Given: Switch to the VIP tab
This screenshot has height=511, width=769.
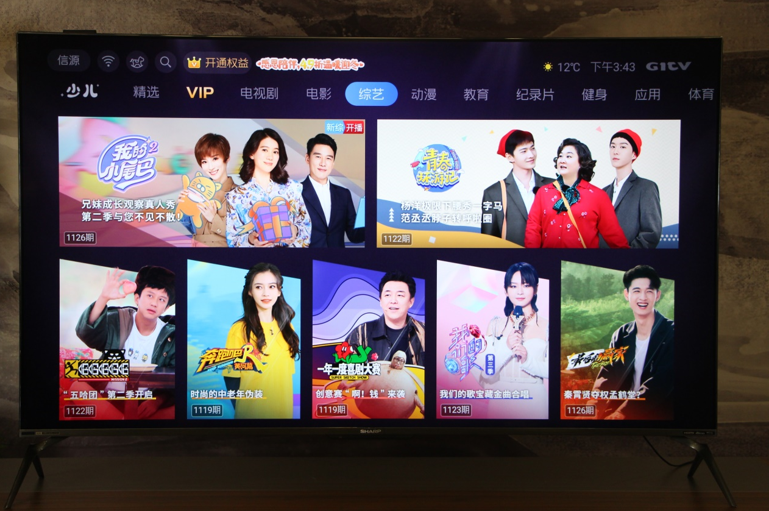Looking at the screenshot, I should 199,93.
